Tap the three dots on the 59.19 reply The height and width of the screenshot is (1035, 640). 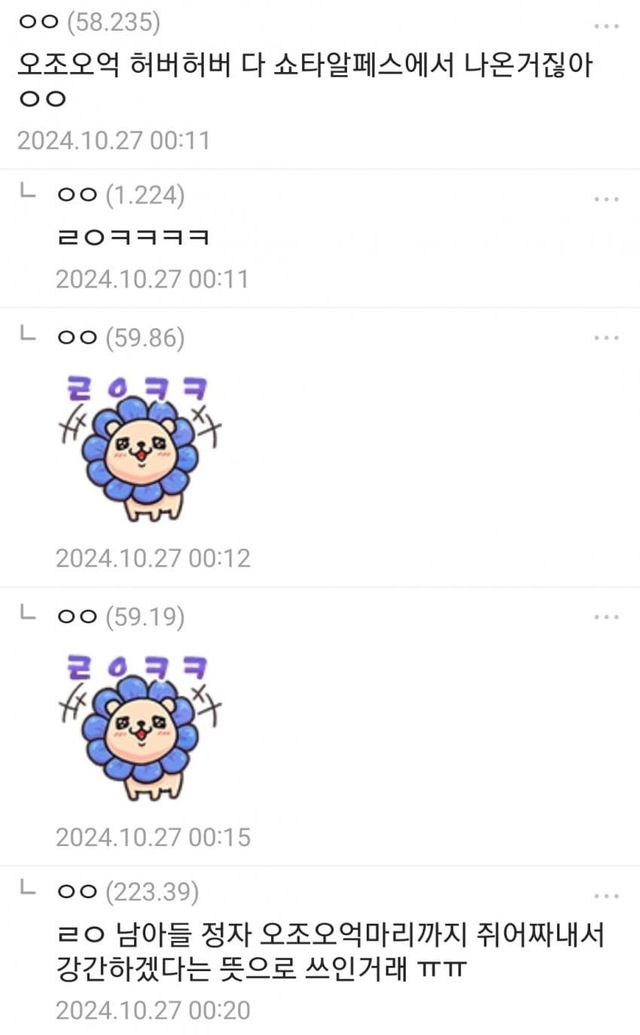pos(606,618)
